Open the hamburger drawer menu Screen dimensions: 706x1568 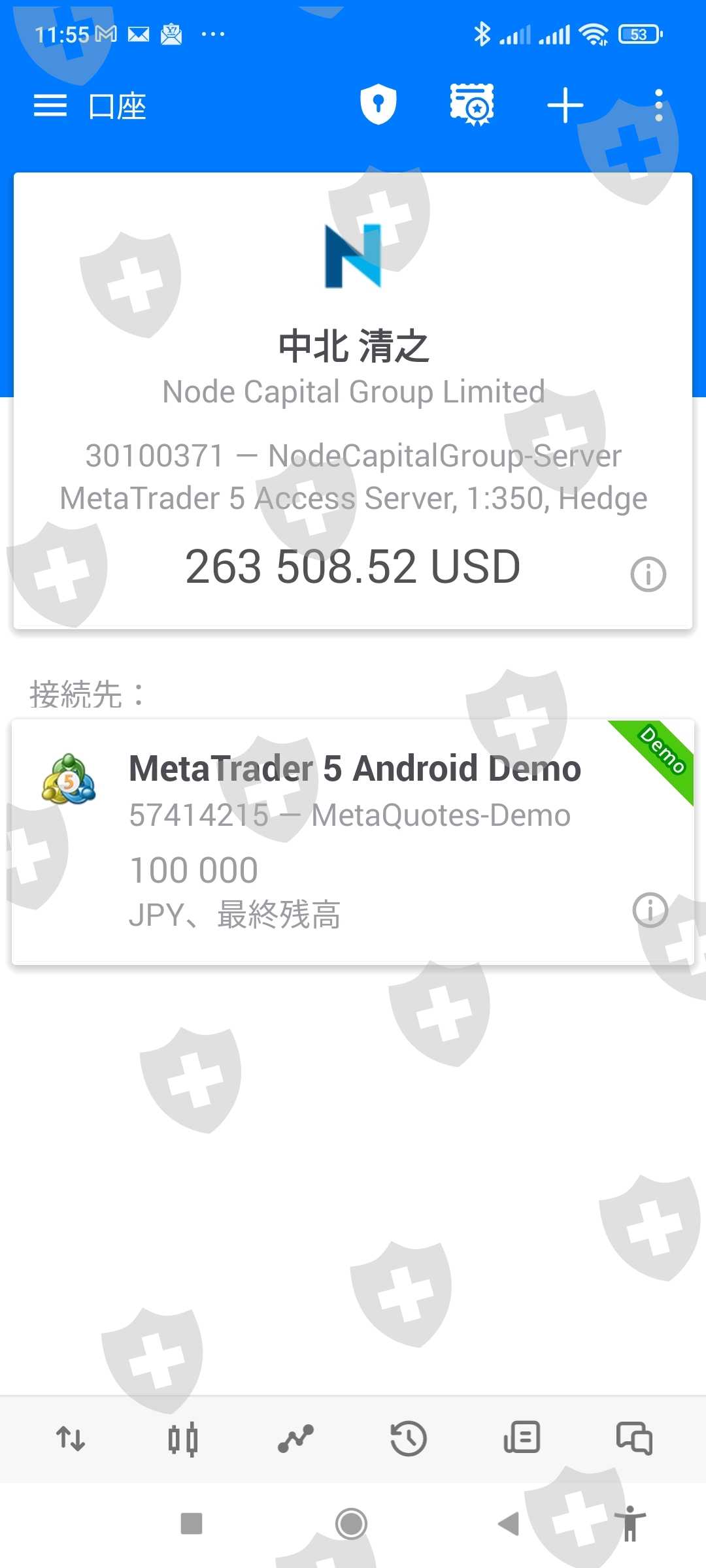coord(50,105)
